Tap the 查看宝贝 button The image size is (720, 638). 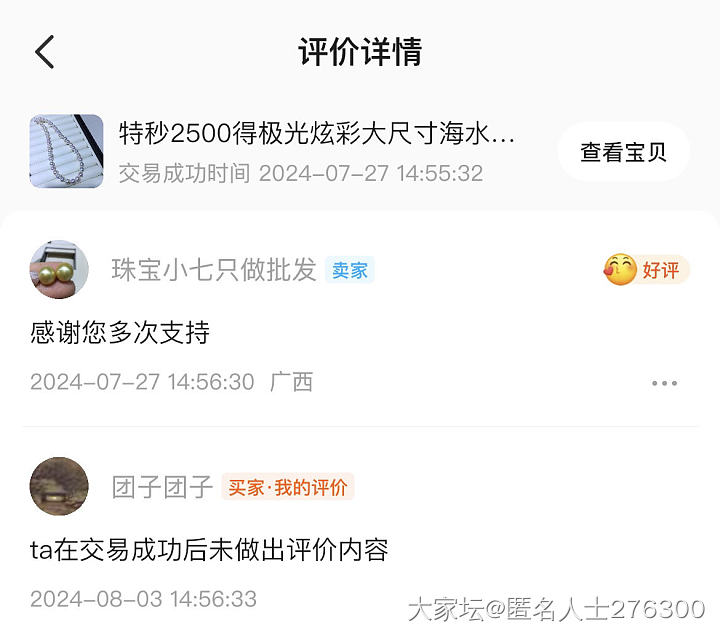point(623,152)
